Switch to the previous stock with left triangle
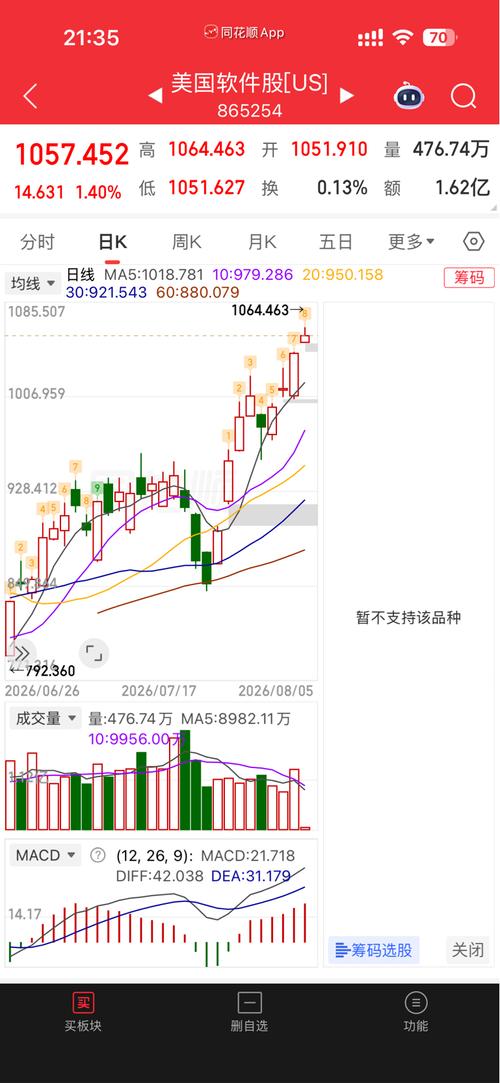Image resolution: width=500 pixels, height=1083 pixels. click(x=155, y=96)
